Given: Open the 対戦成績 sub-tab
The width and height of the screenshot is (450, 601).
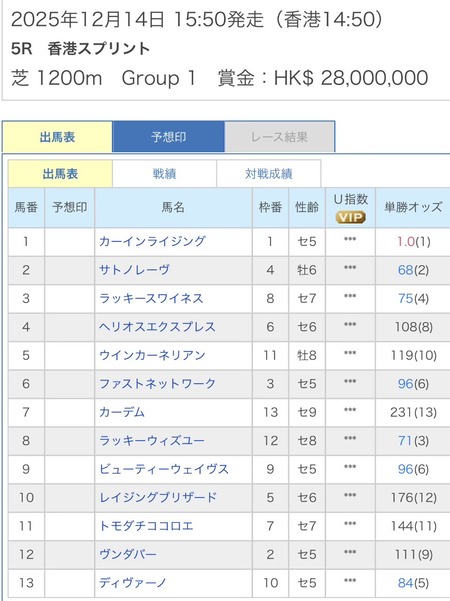Looking at the screenshot, I should click(x=269, y=174).
